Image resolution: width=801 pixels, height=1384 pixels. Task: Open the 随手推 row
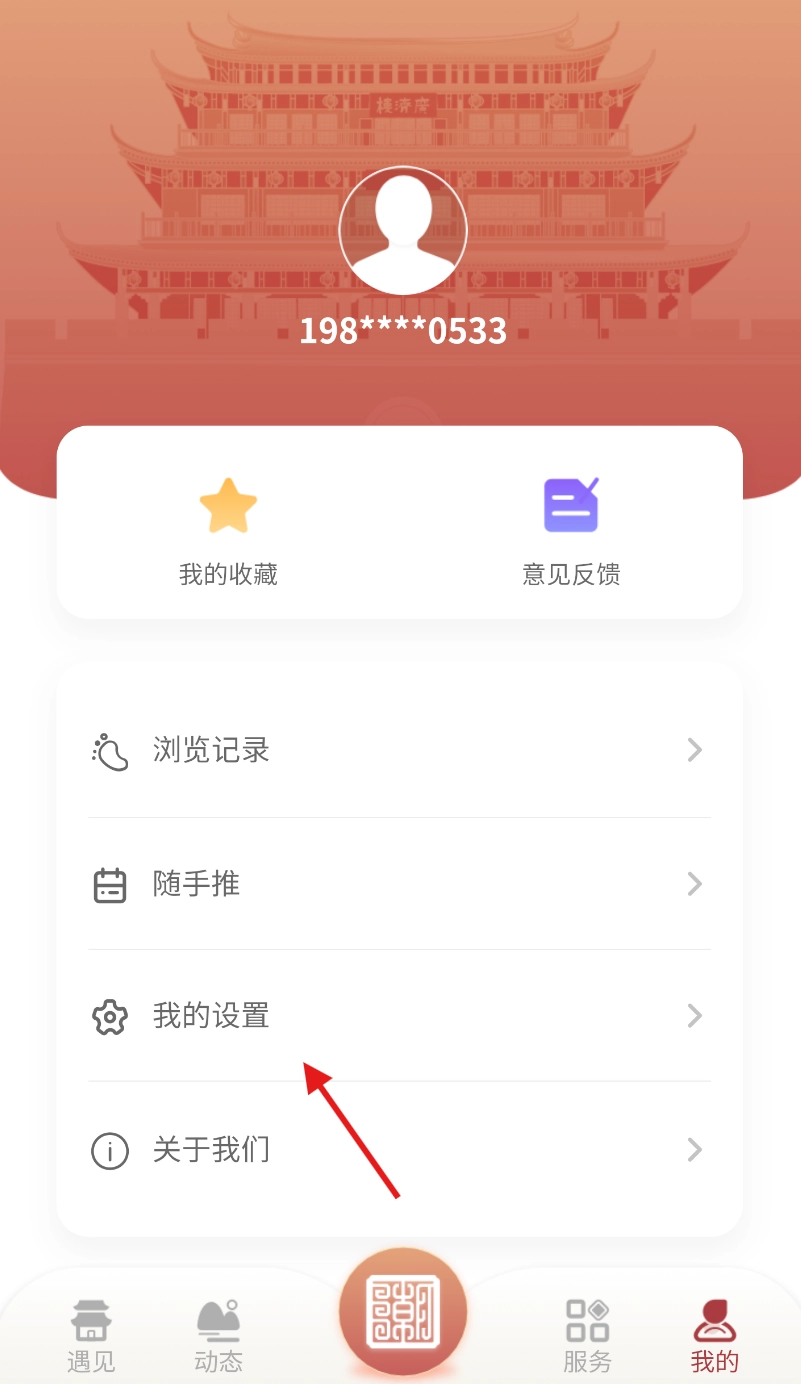[x=399, y=884]
